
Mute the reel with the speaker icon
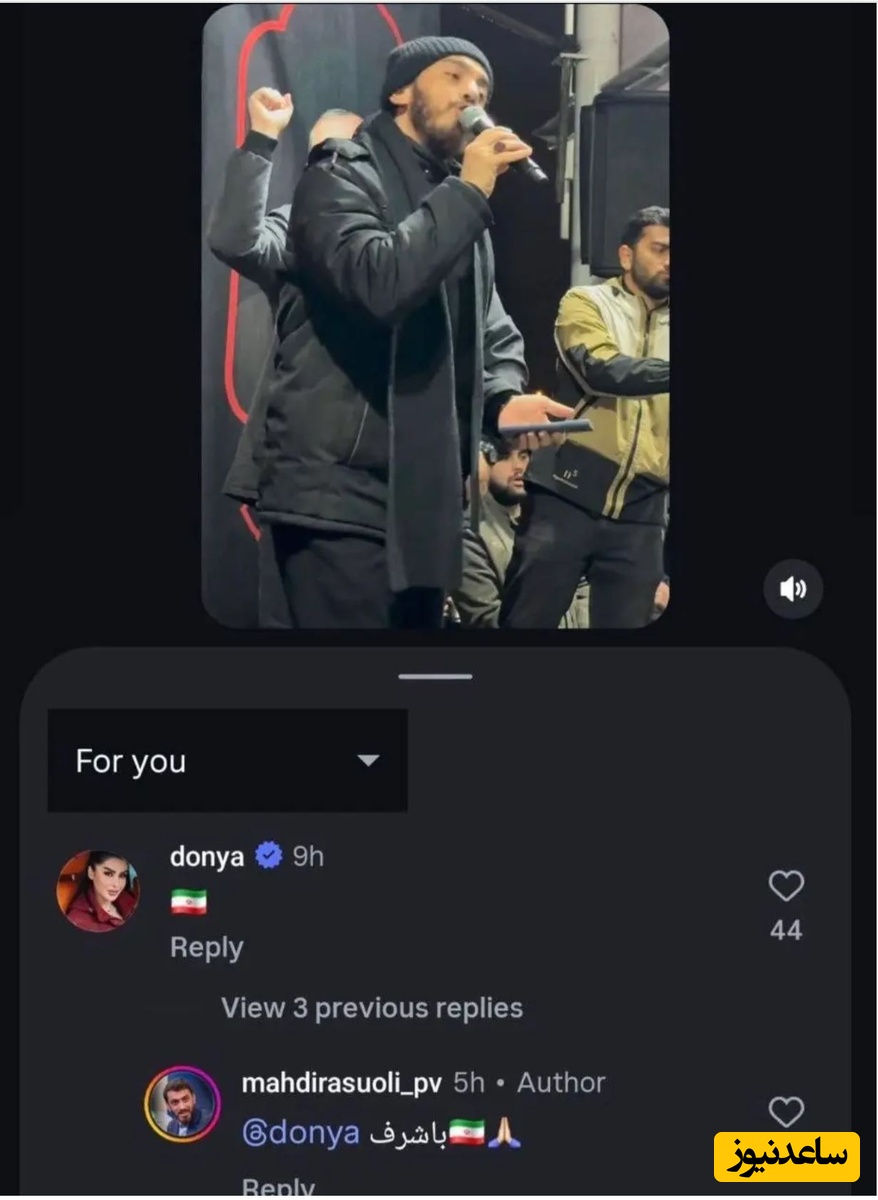pyautogui.click(x=793, y=589)
